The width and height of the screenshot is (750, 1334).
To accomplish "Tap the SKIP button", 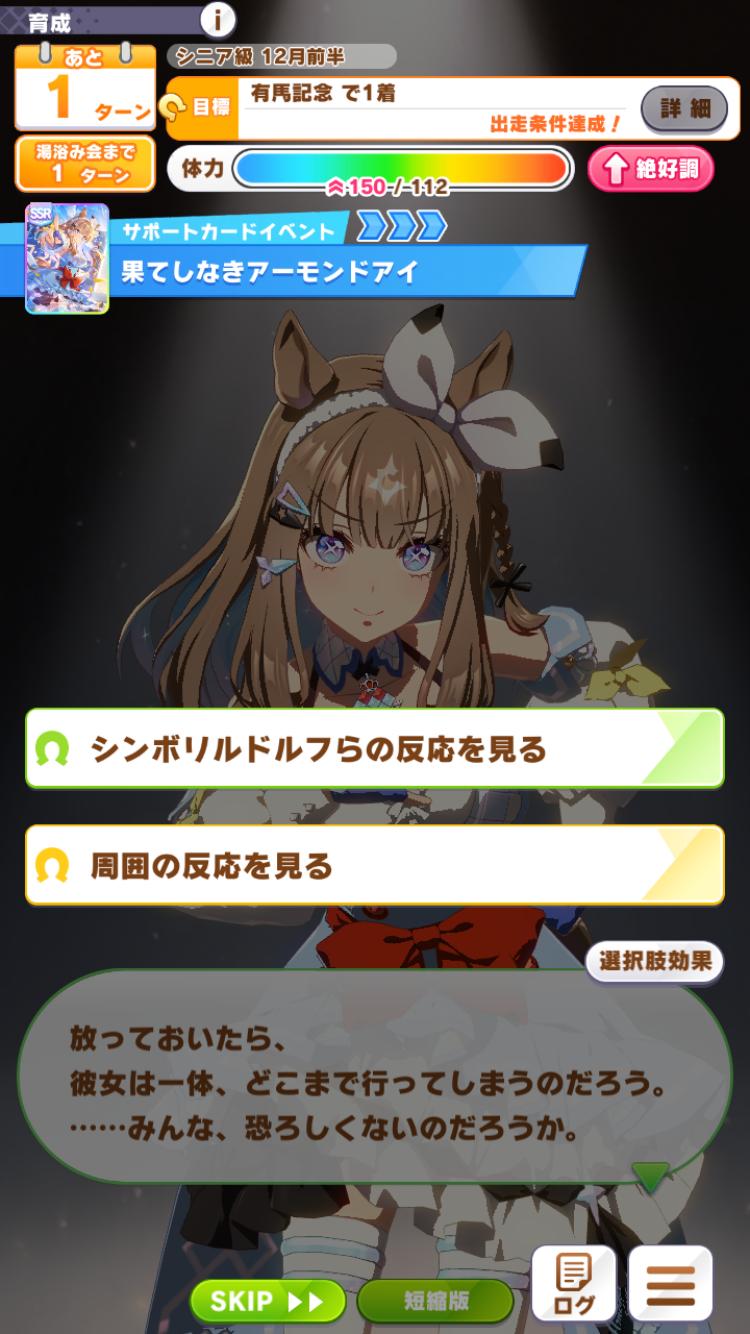I will click(x=268, y=1300).
